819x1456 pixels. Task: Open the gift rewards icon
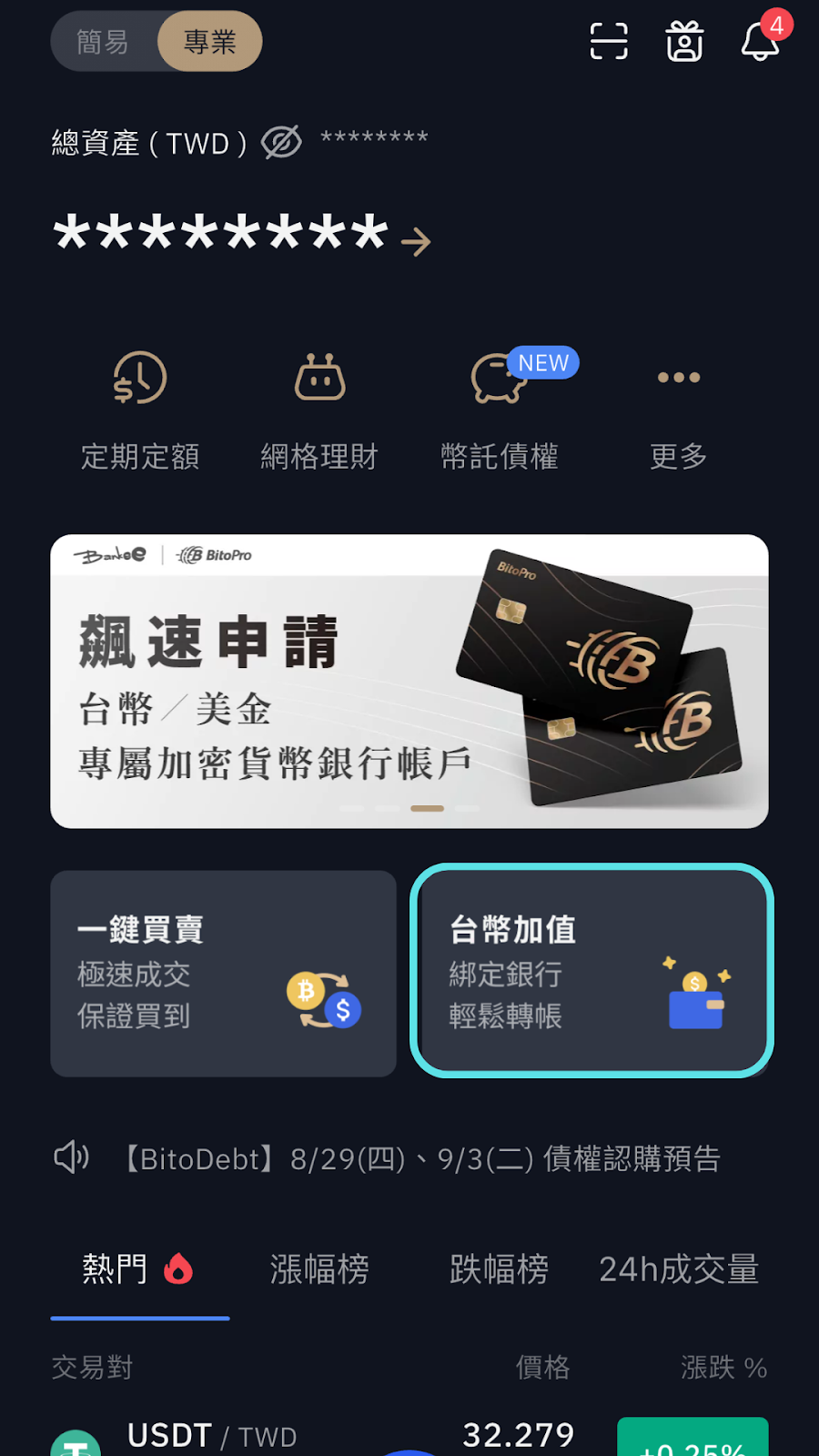(684, 42)
